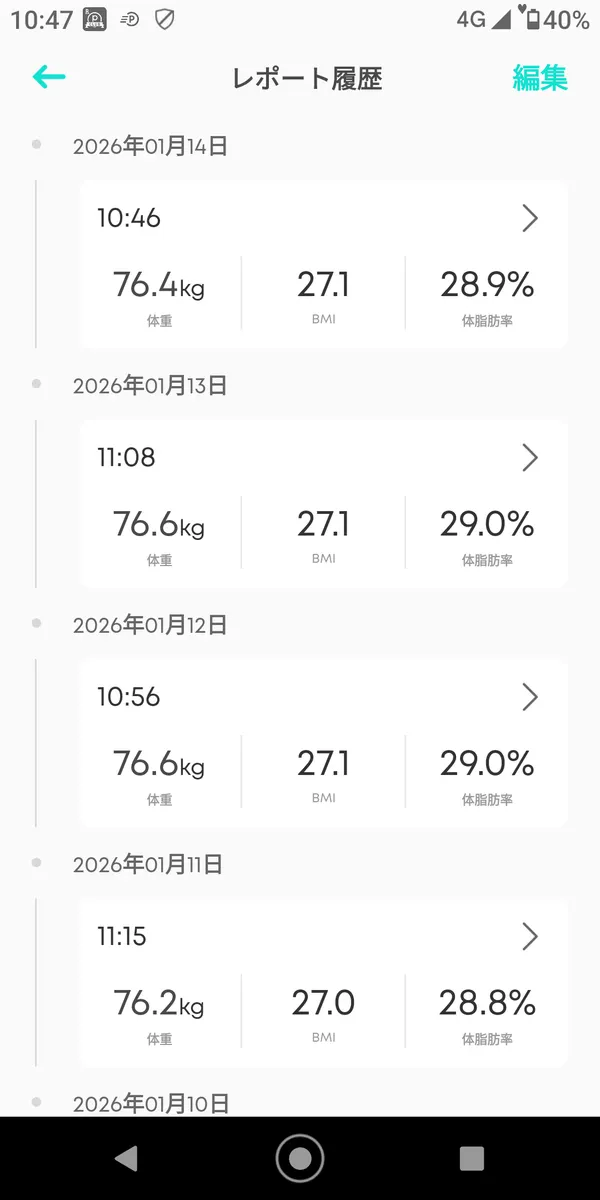Screen dimensions: 600x1200
Task: Tap the 編集 edit button
Action: [540, 78]
